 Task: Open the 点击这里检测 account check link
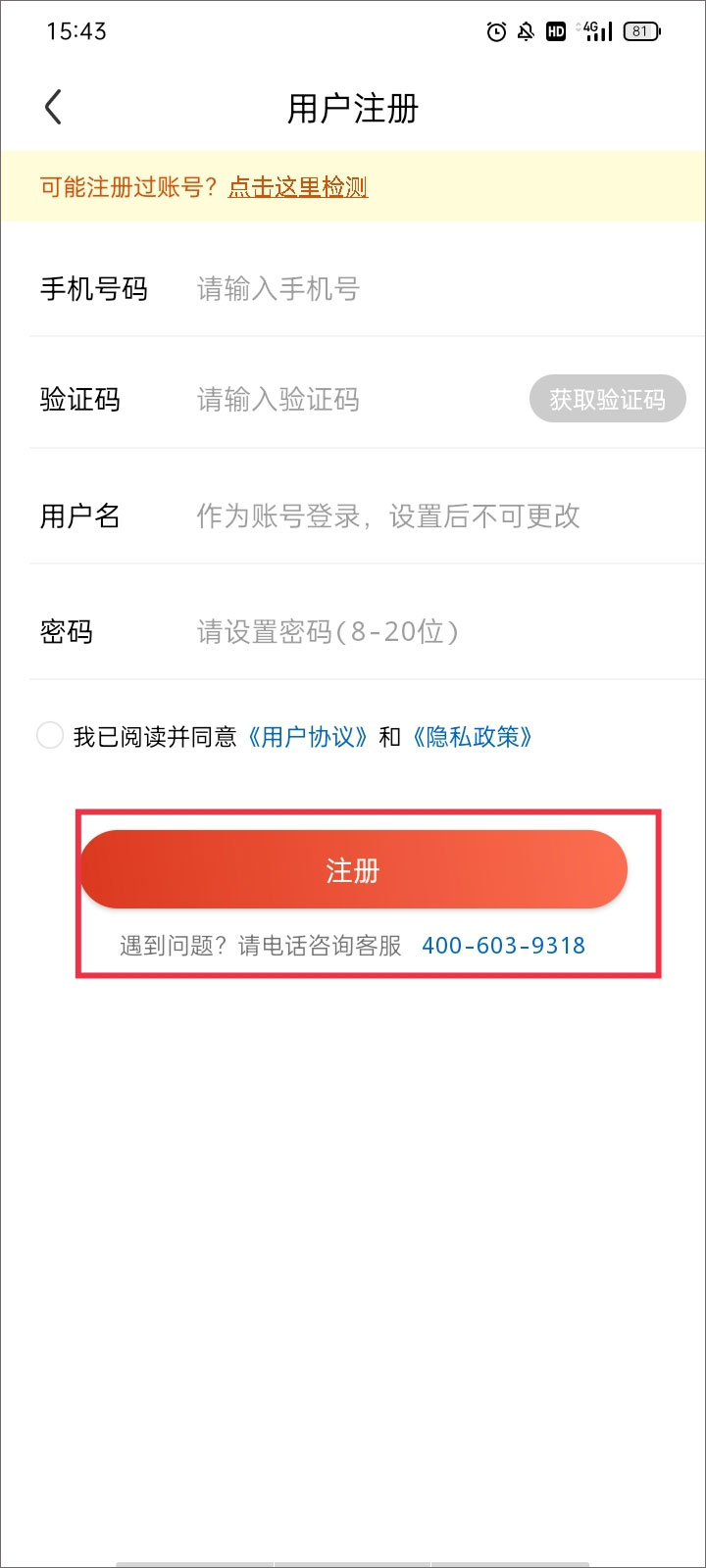tap(298, 187)
